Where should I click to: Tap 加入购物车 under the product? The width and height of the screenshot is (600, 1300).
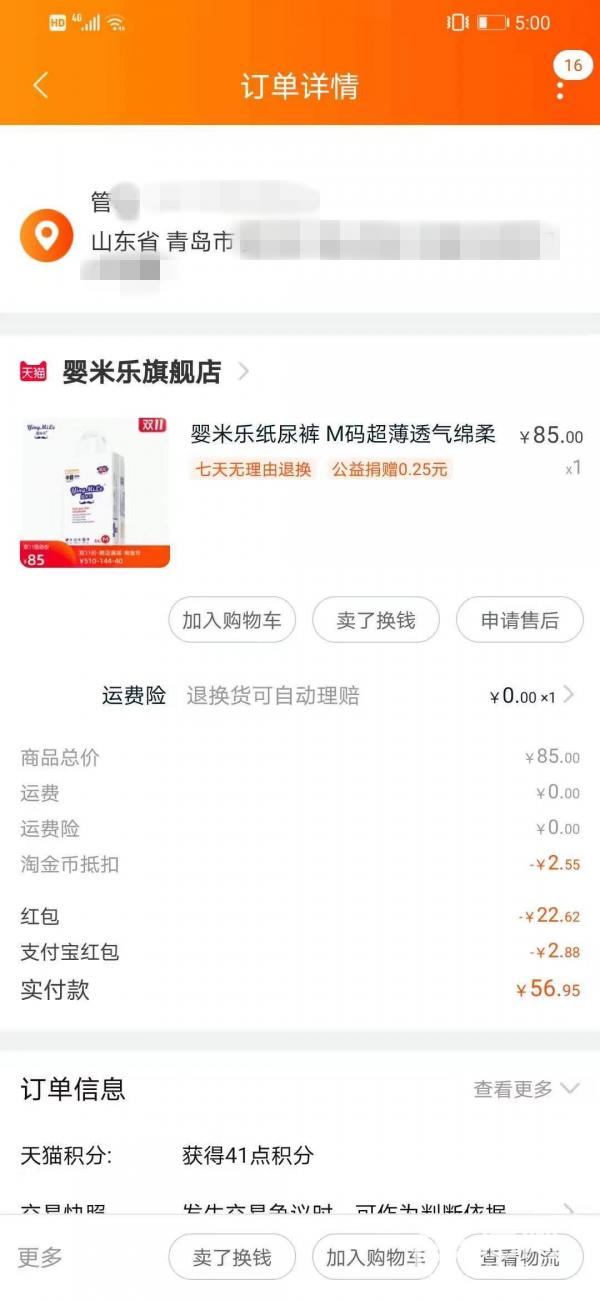point(232,620)
